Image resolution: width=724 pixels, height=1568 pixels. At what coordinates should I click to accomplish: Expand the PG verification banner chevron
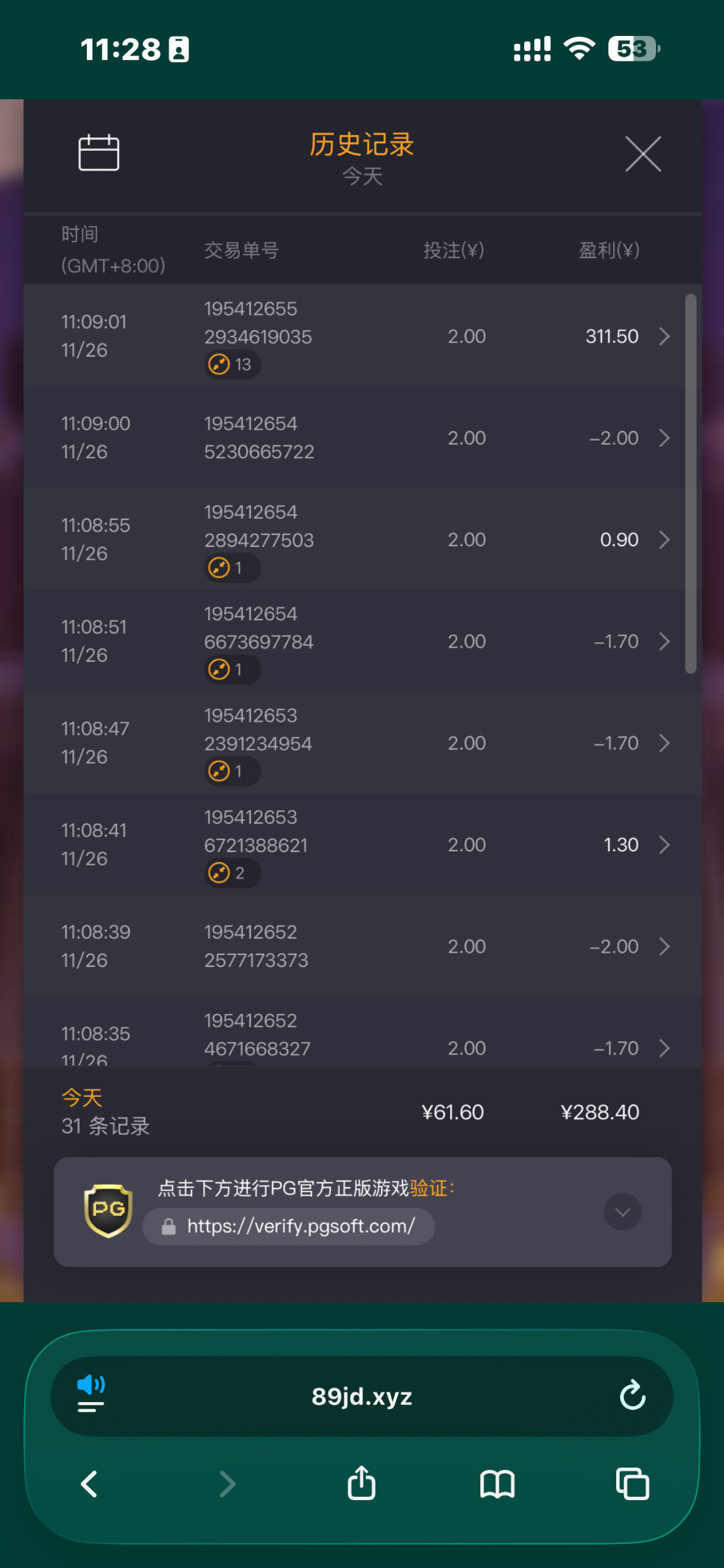[x=622, y=1212]
